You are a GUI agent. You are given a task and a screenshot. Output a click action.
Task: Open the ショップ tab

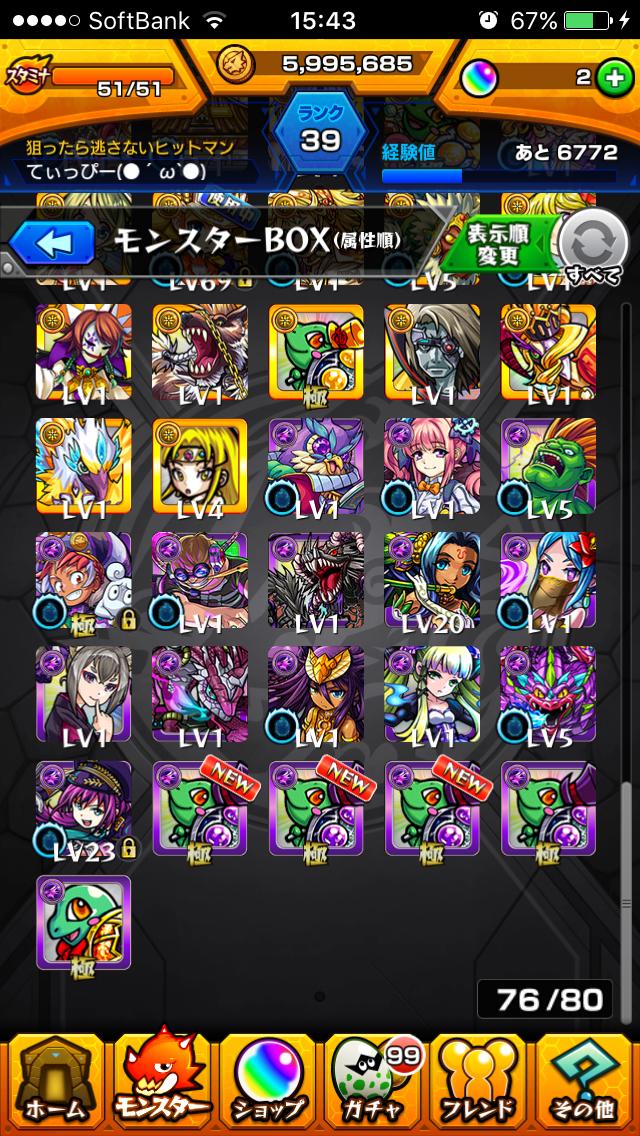pyautogui.click(x=268, y=1083)
